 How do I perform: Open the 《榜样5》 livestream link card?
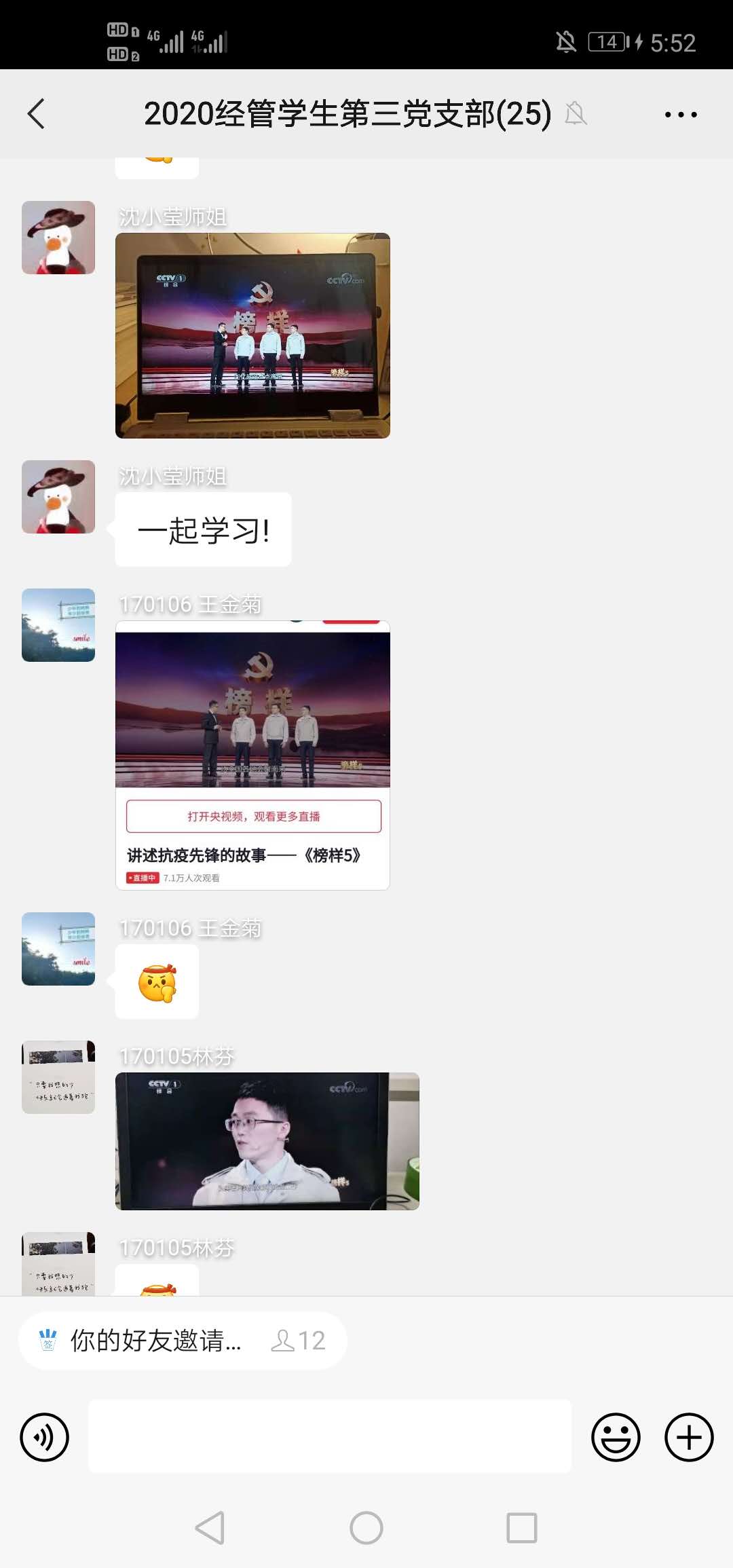[x=252, y=755]
